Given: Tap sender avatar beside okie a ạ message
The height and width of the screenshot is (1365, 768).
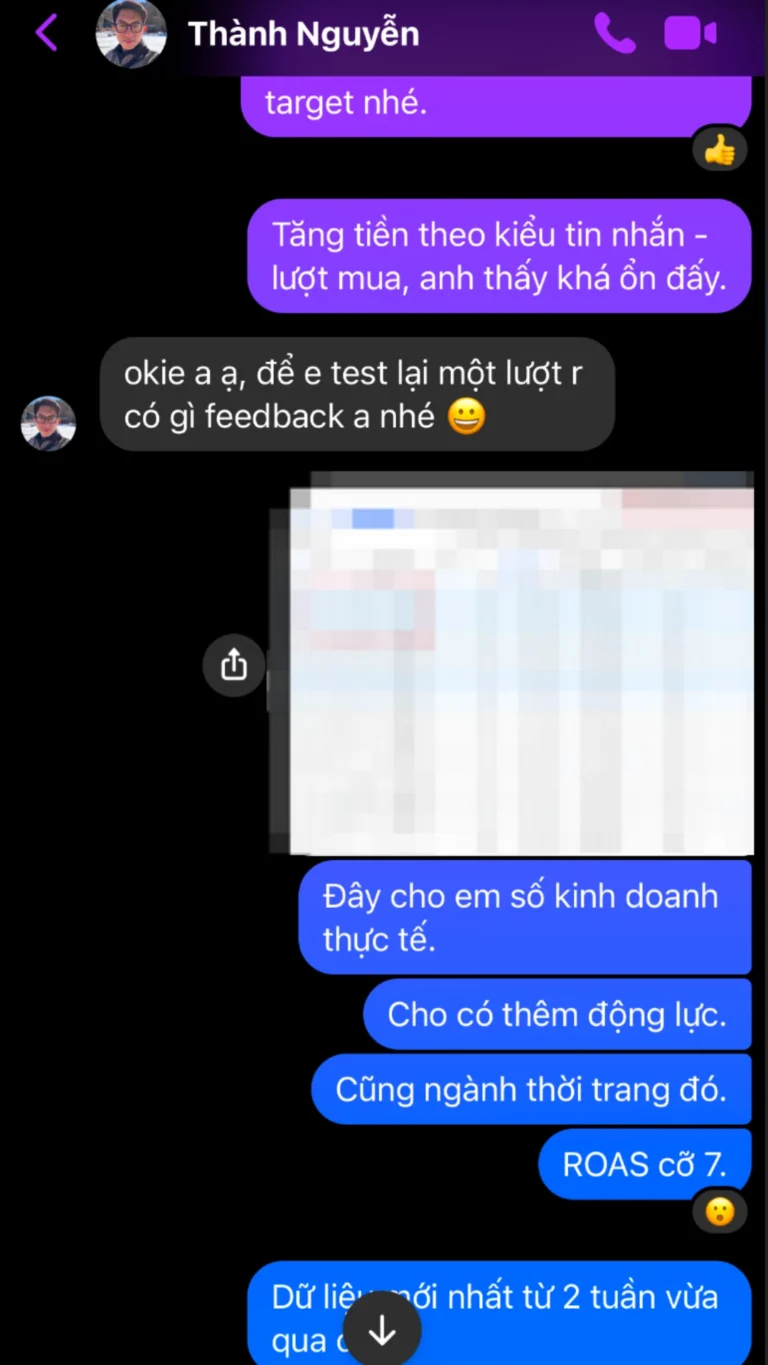Looking at the screenshot, I should 48,423.
